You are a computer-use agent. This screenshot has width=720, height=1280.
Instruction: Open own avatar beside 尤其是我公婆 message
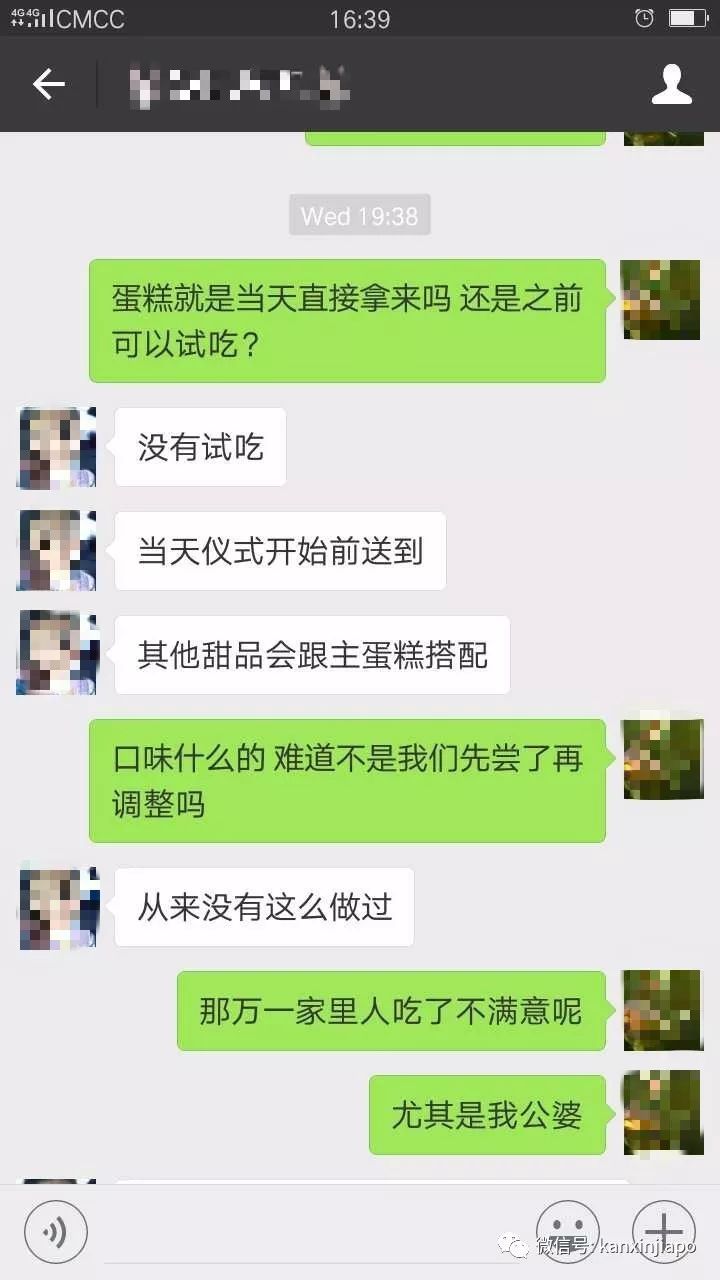point(662,1112)
